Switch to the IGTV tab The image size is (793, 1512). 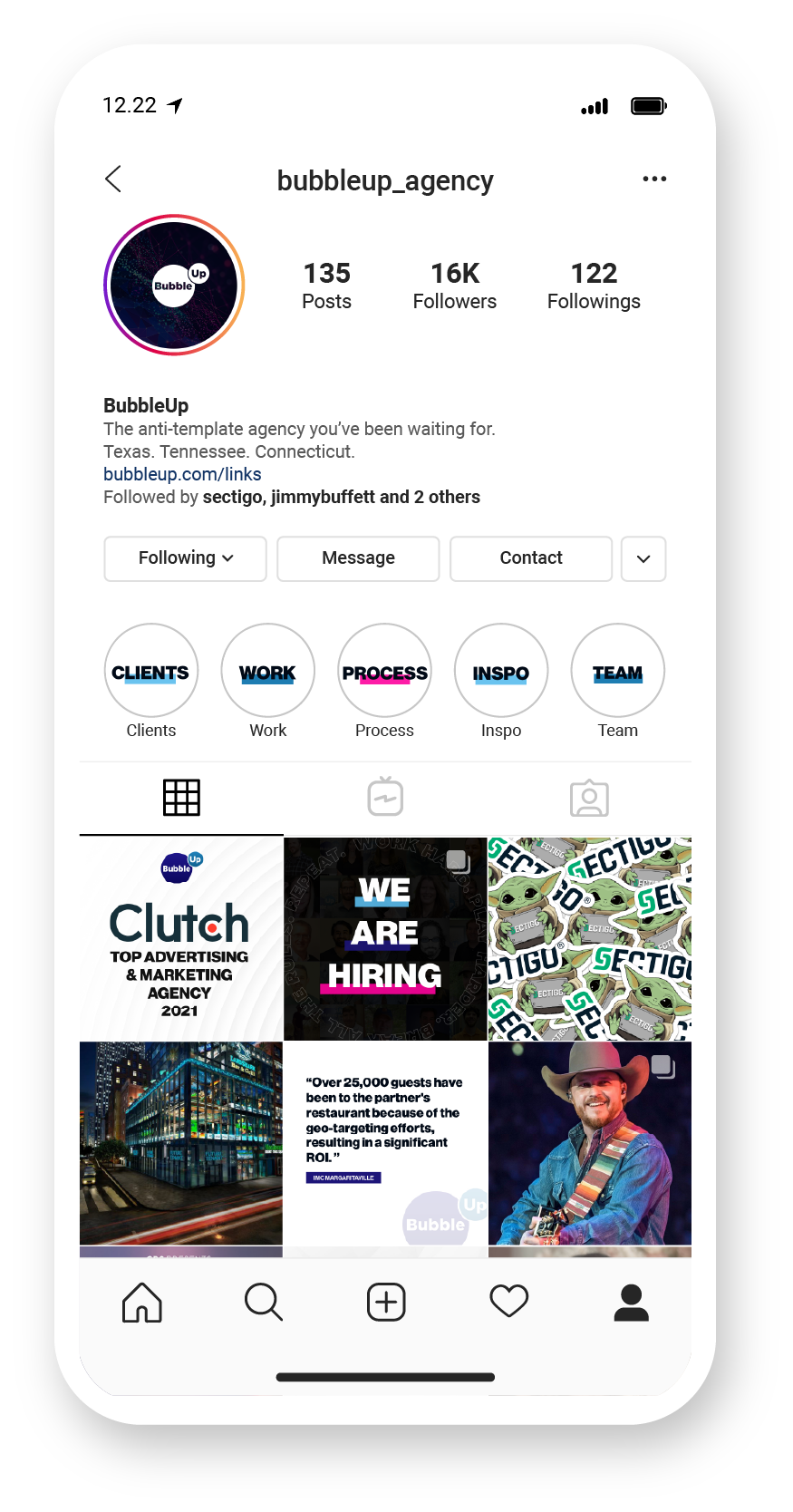(x=385, y=798)
